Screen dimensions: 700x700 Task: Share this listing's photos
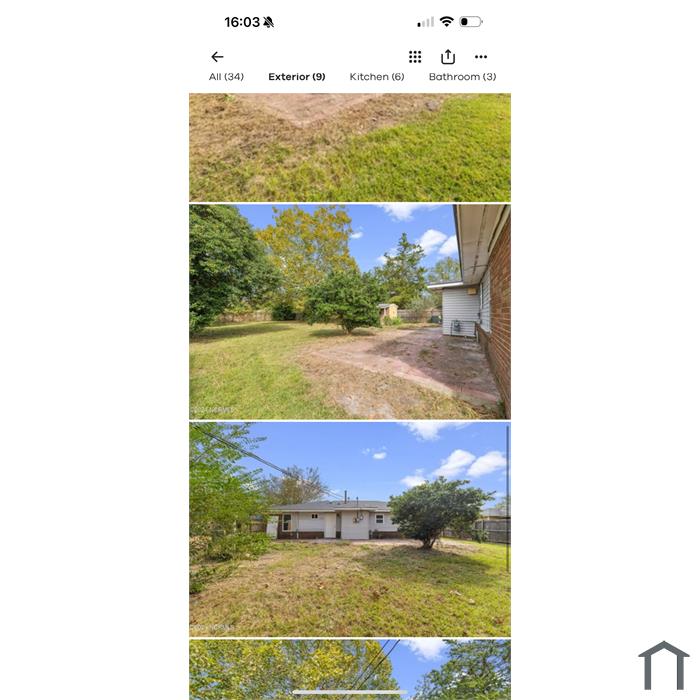(448, 57)
